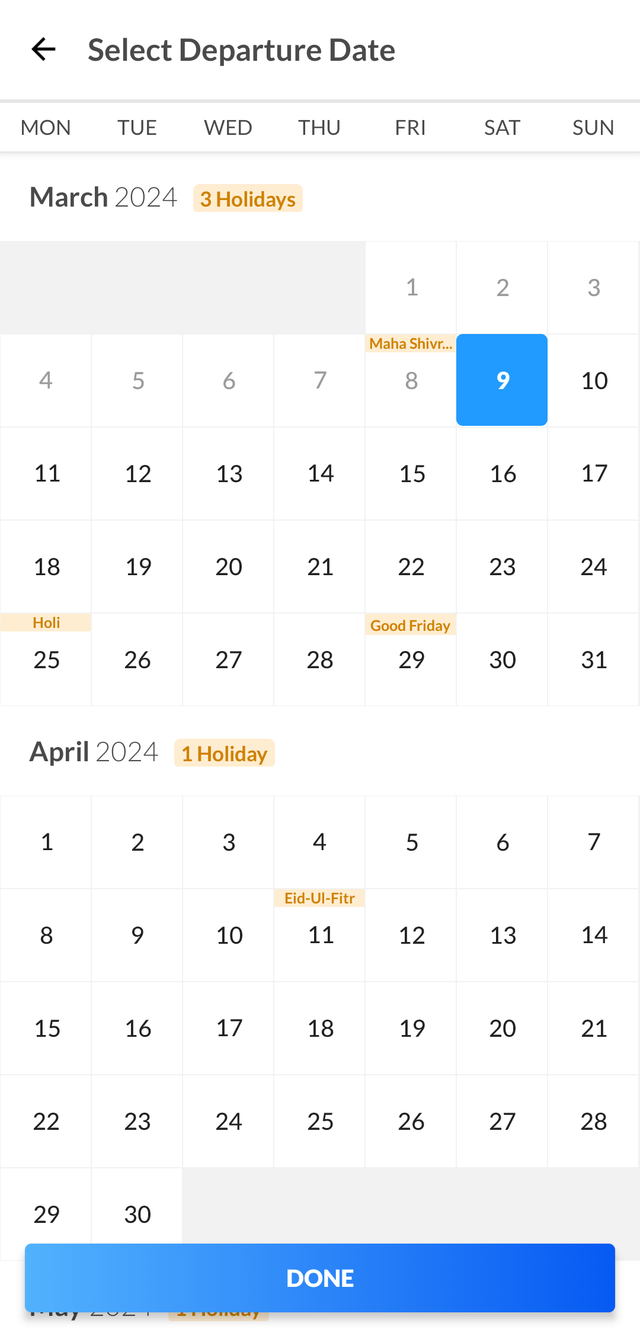Choose March 25, the Holi holiday
Screen dimensions: 640x1337
[x=46, y=659]
